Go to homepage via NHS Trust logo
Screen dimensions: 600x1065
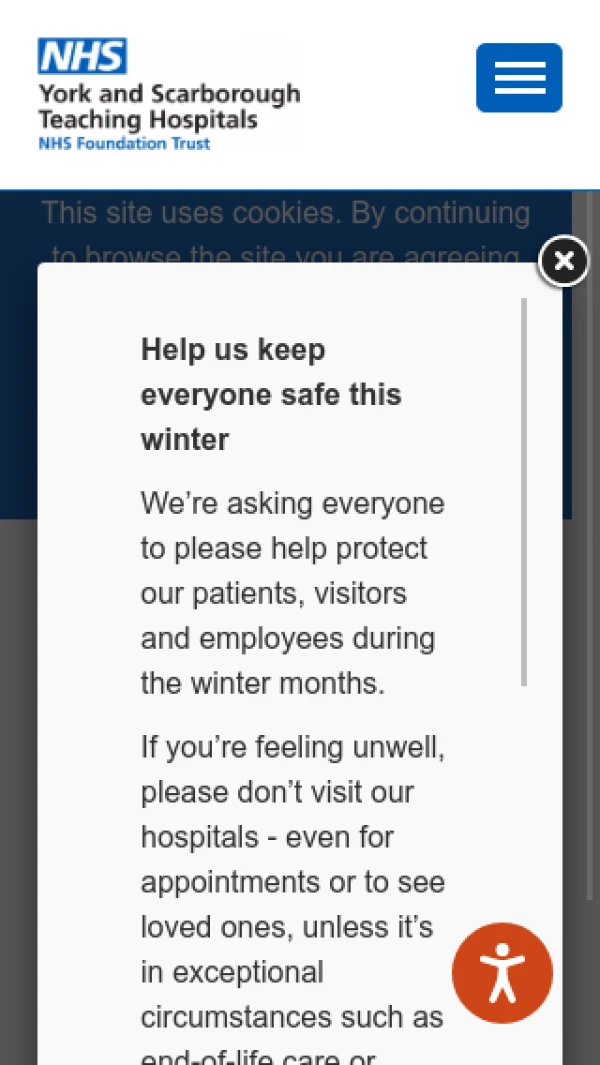pyautogui.click(x=168, y=94)
